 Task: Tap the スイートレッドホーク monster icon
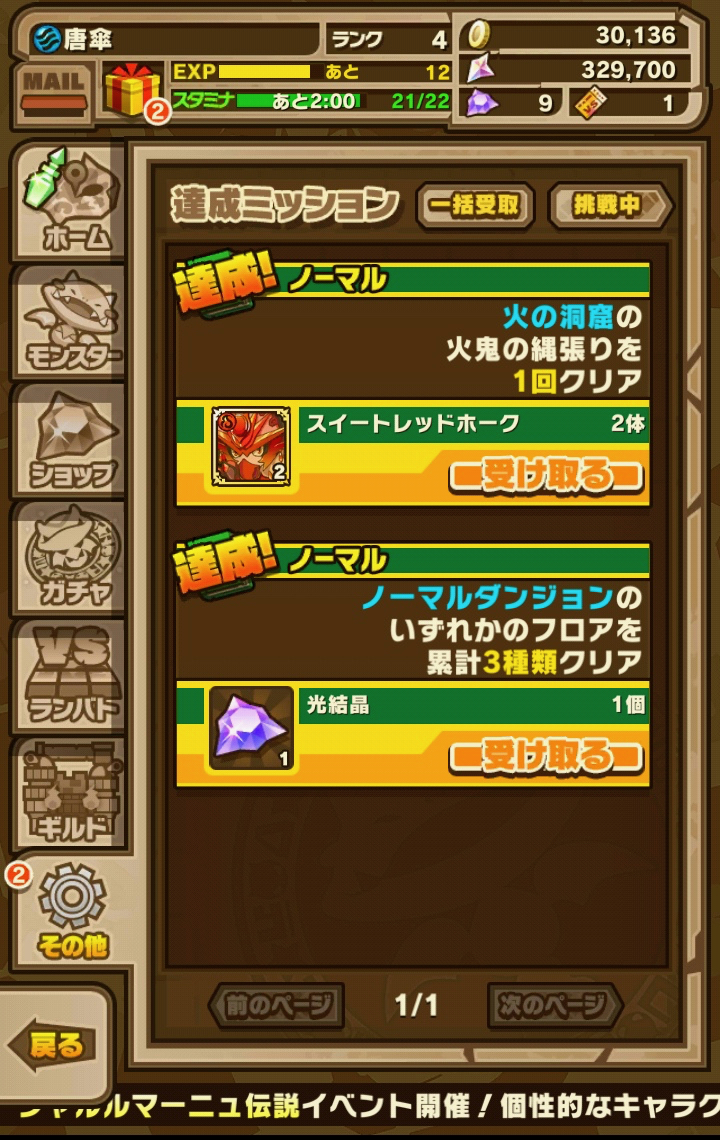pos(251,444)
